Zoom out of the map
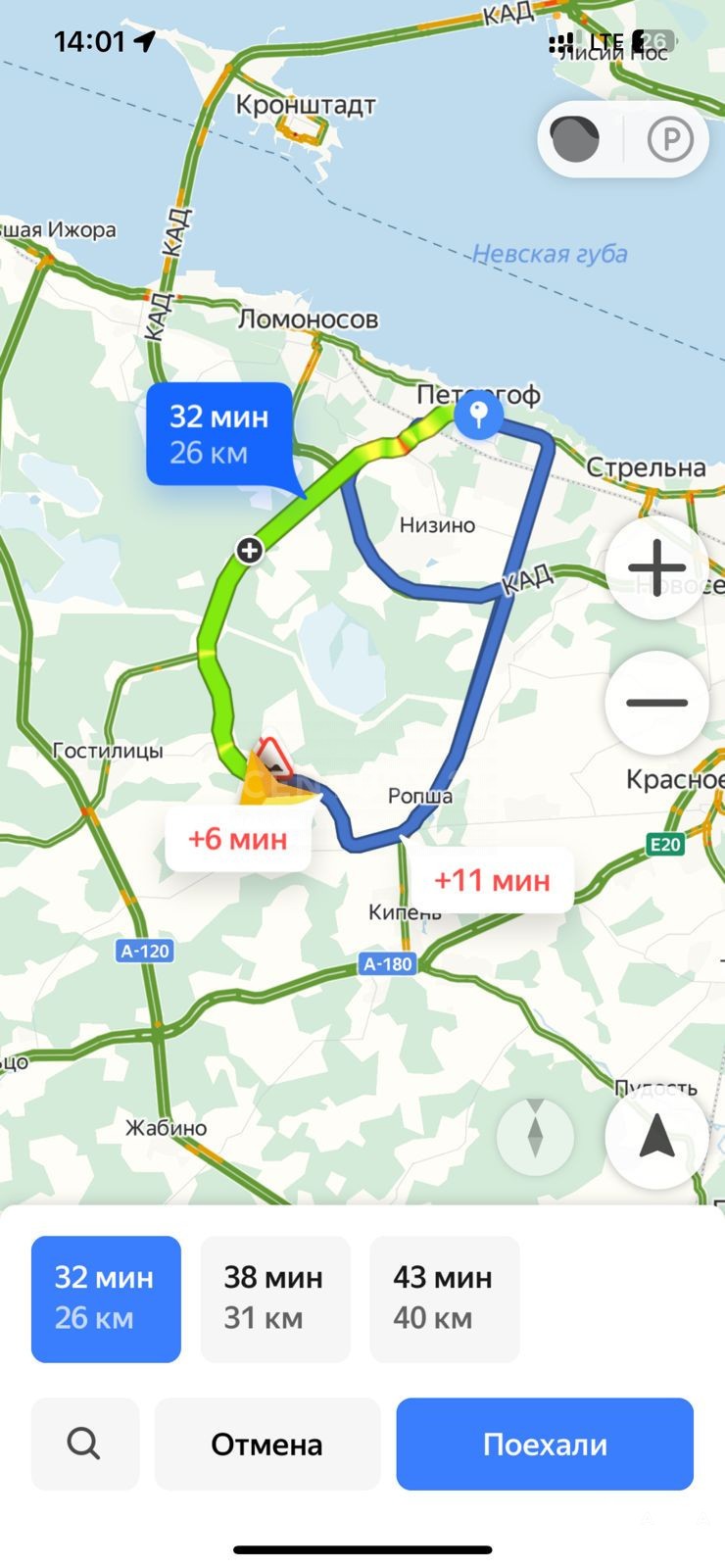This screenshot has height=1568, width=725. tap(656, 702)
